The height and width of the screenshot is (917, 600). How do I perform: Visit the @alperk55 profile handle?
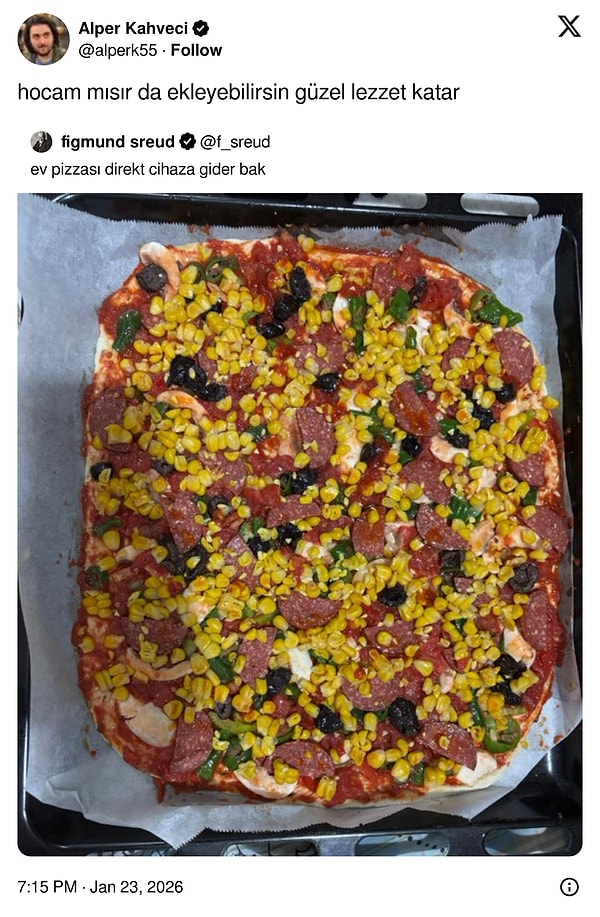coord(117,50)
